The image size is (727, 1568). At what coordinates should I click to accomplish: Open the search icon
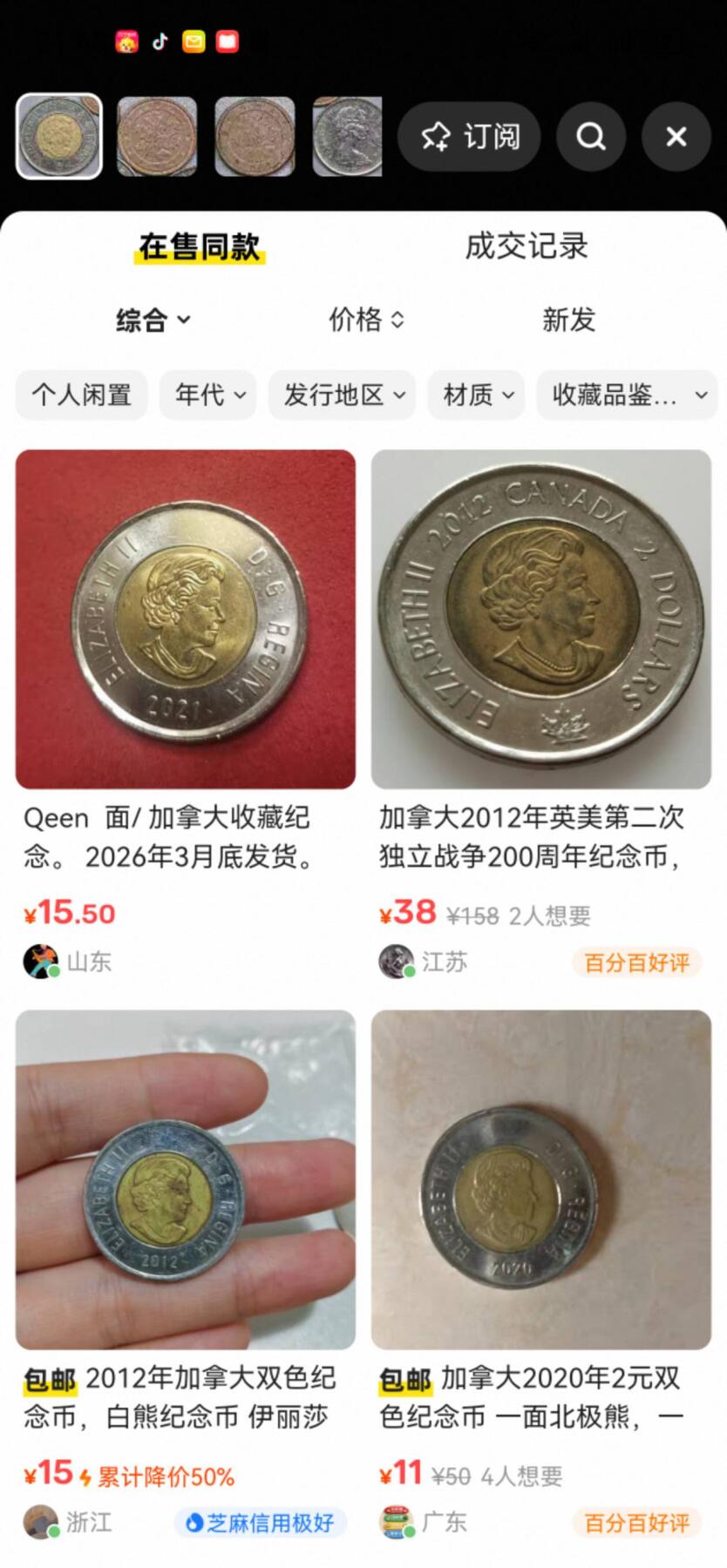pos(591,137)
